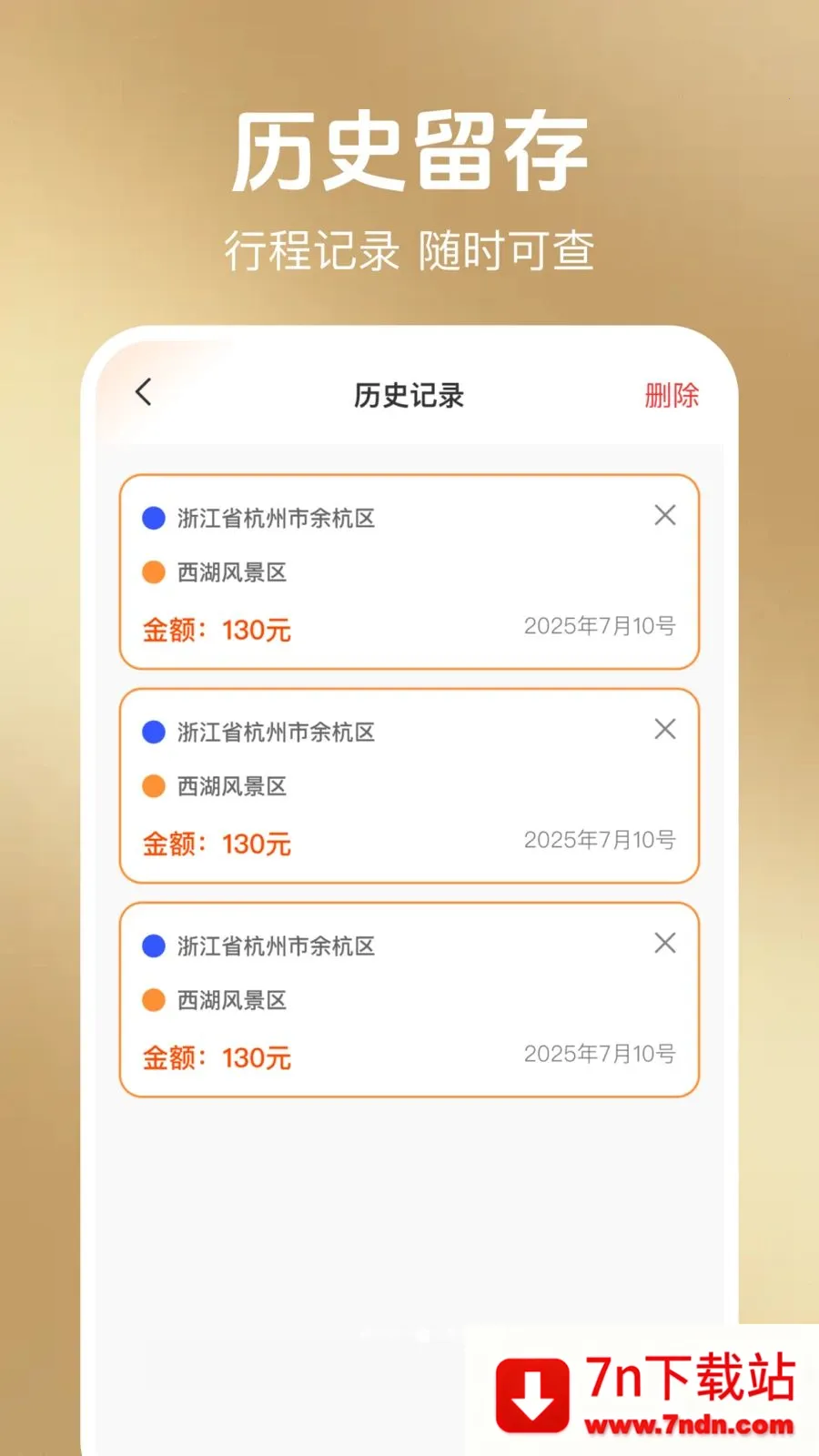Open the second trip record card
819x1456 pixels.
click(x=409, y=786)
